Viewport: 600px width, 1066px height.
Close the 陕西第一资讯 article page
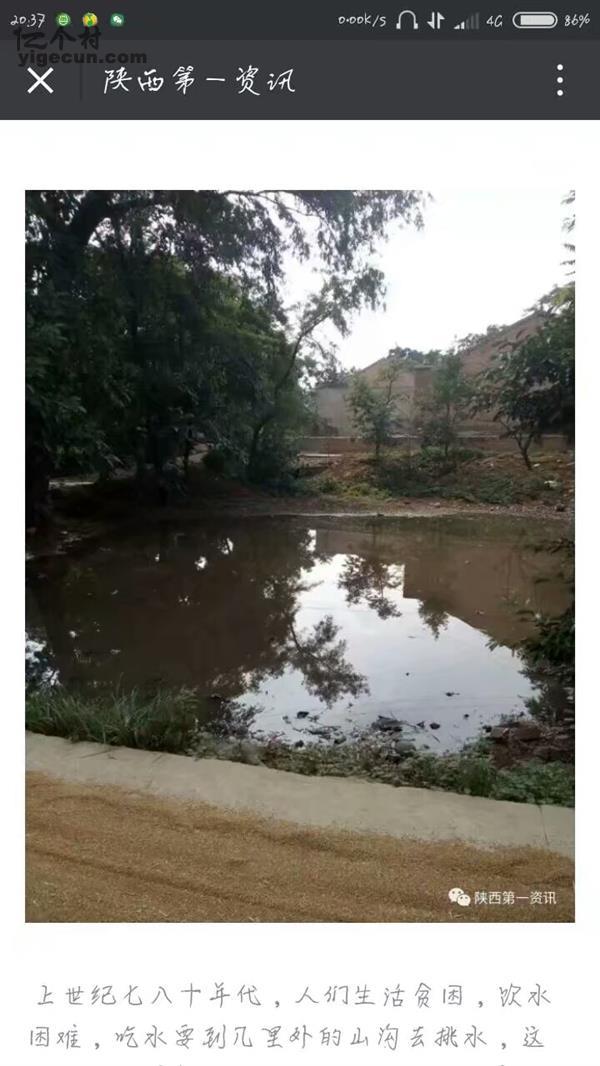(40, 80)
